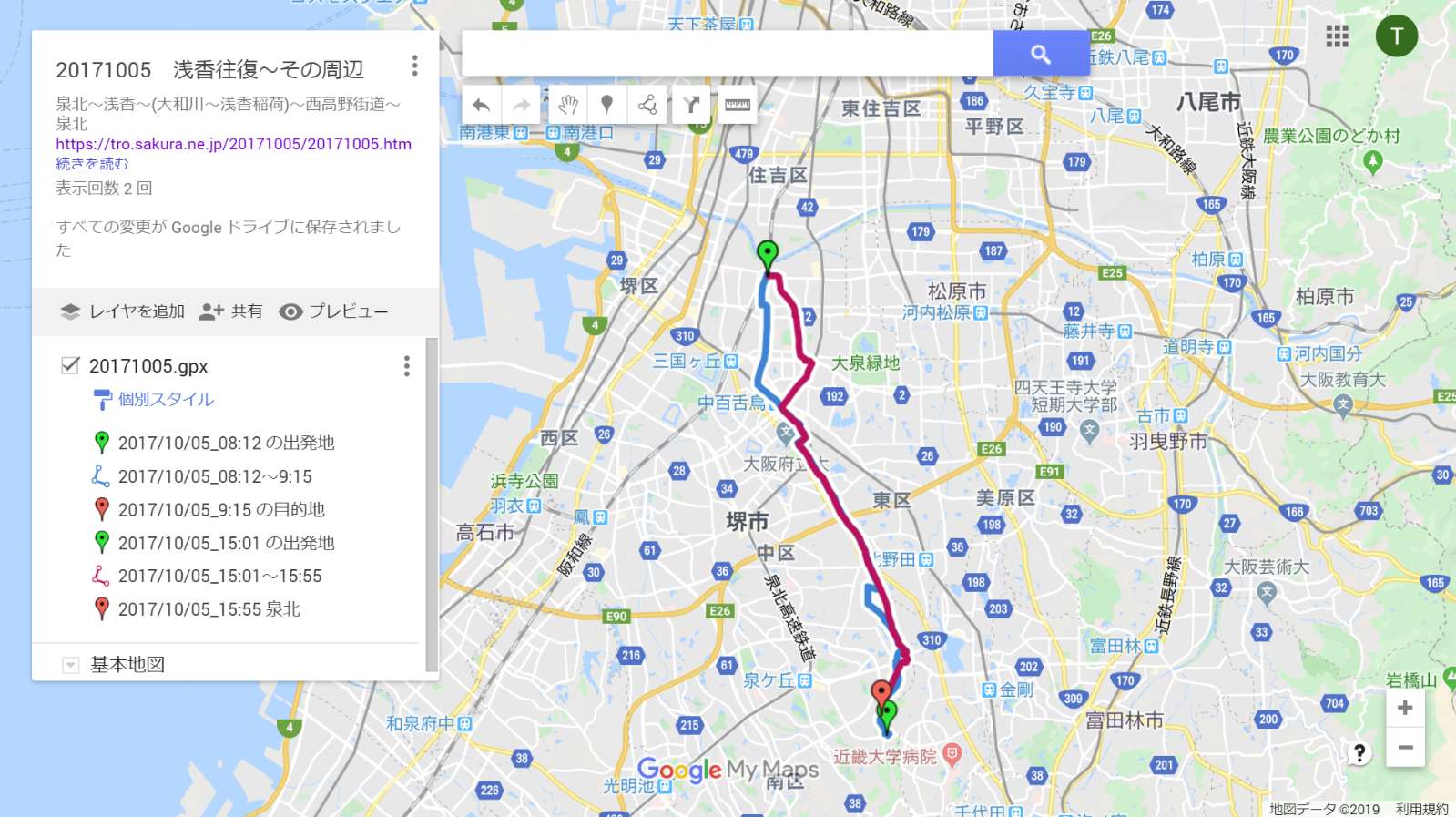Zoom in on the map
The image size is (1456, 817).
click(1405, 708)
